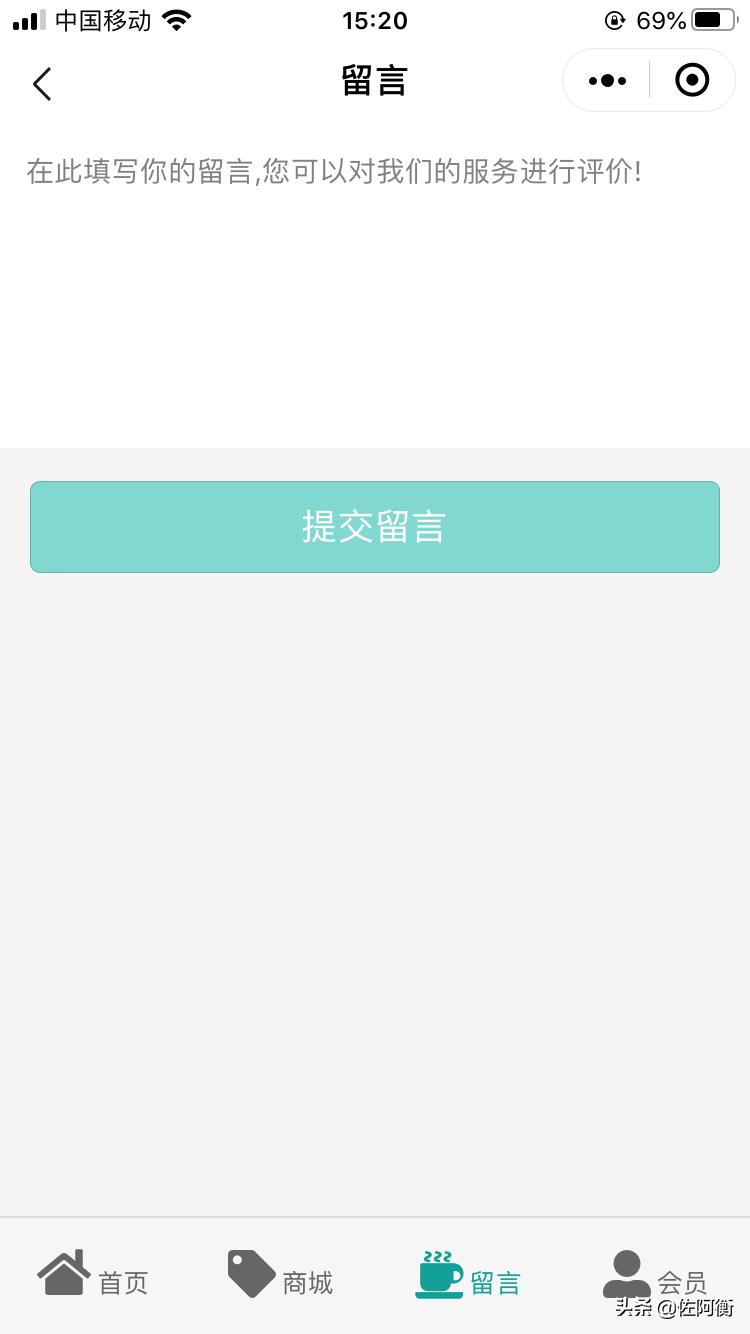750x1334 pixels.
Task: Switch to the 商城 tab
Action: point(281,1278)
